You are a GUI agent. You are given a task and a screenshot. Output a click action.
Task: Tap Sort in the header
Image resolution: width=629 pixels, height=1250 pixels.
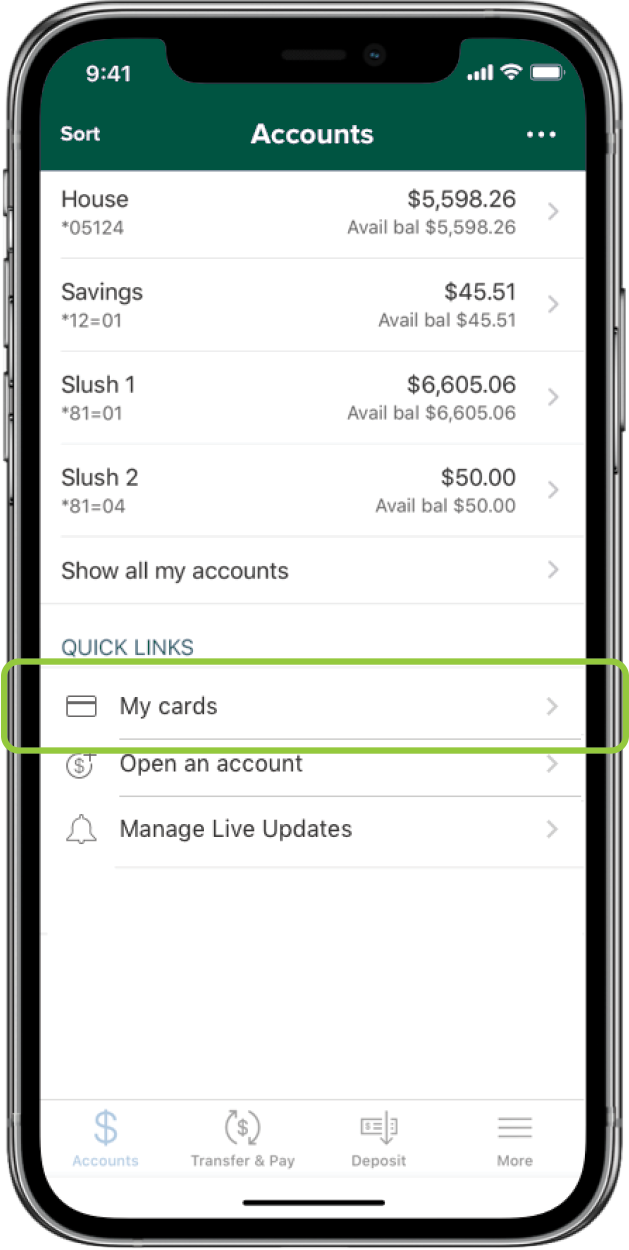pyautogui.click(x=80, y=134)
